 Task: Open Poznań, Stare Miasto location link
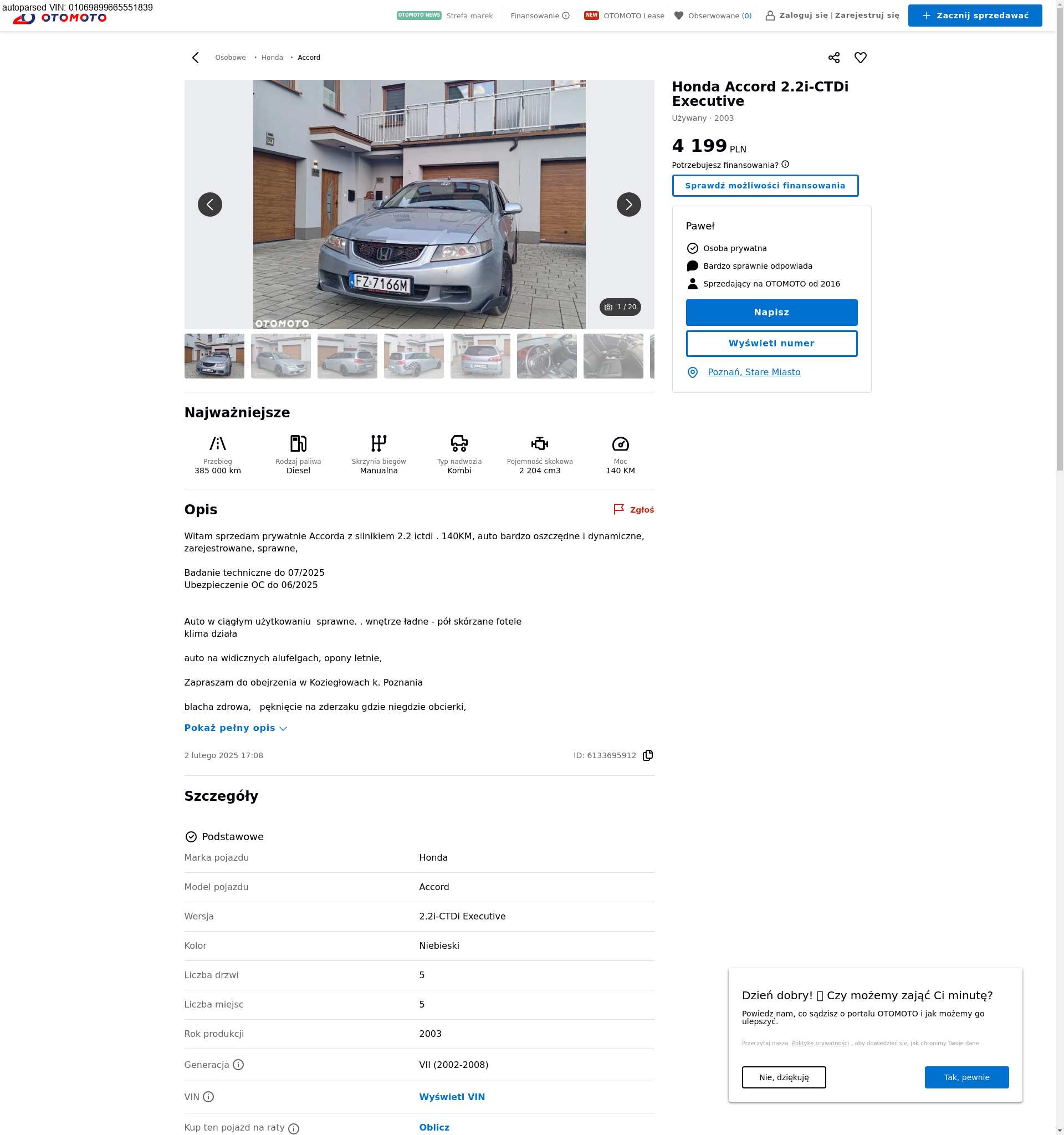coord(754,372)
